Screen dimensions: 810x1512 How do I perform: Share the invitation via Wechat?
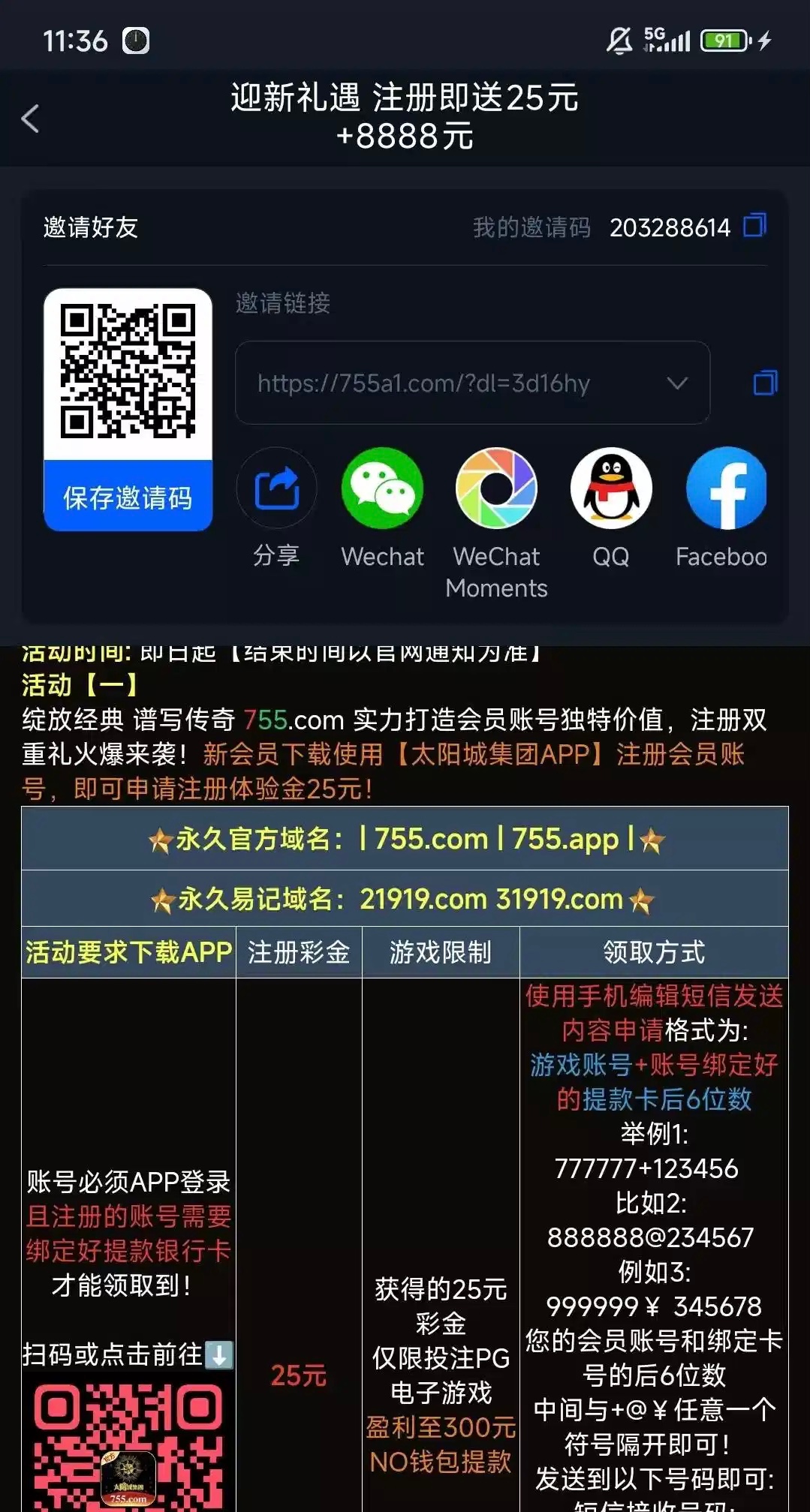pos(382,489)
